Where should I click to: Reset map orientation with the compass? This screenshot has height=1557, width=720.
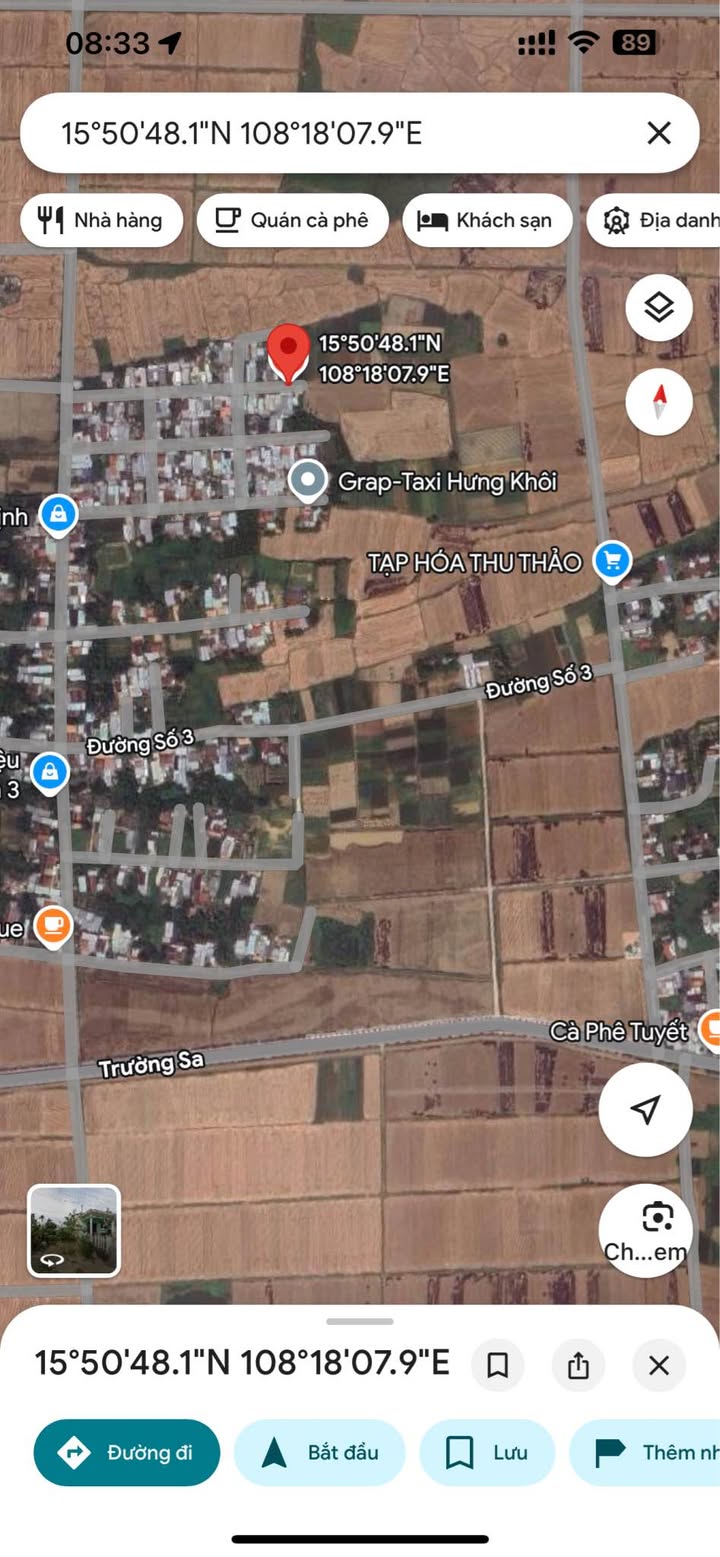click(x=659, y=403)
